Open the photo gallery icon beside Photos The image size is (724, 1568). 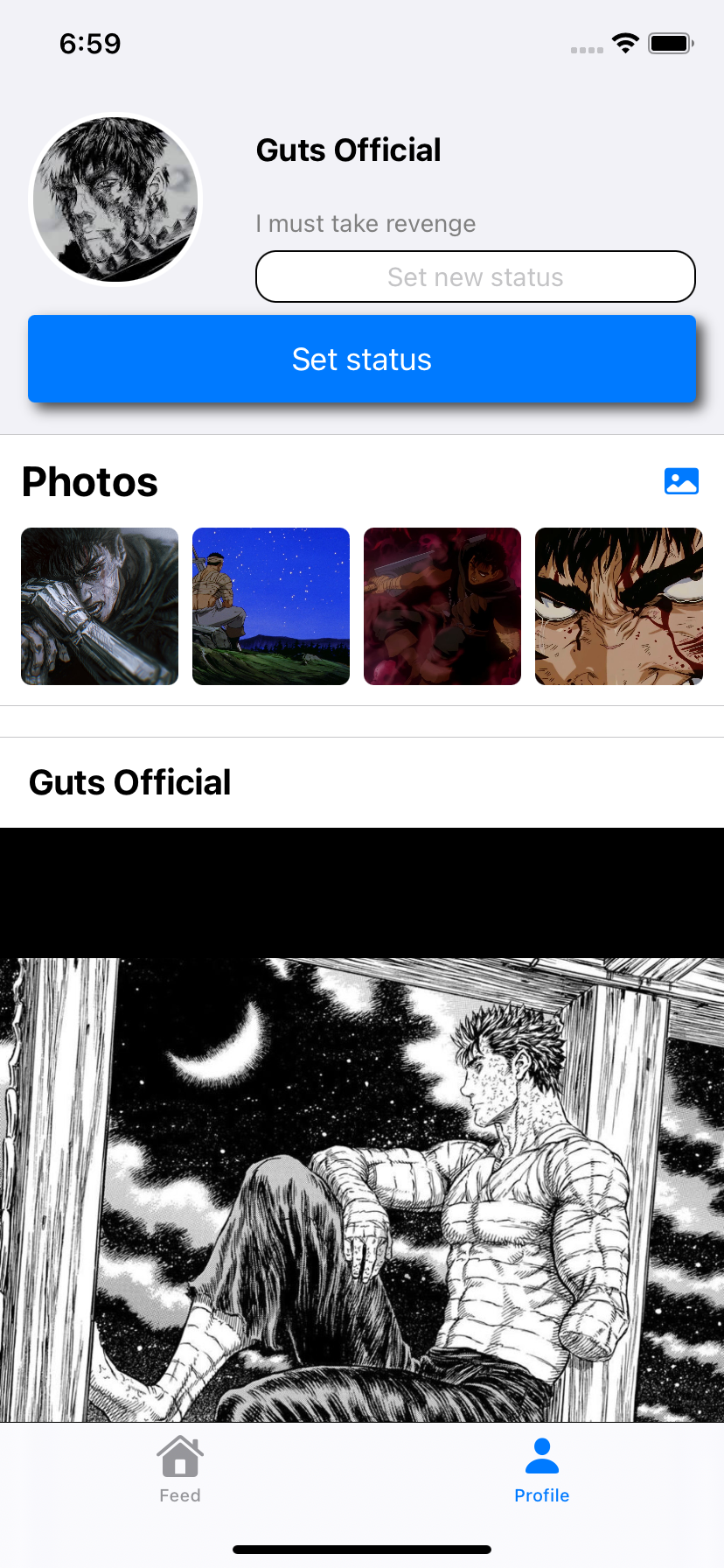click(x=680, y=480)
